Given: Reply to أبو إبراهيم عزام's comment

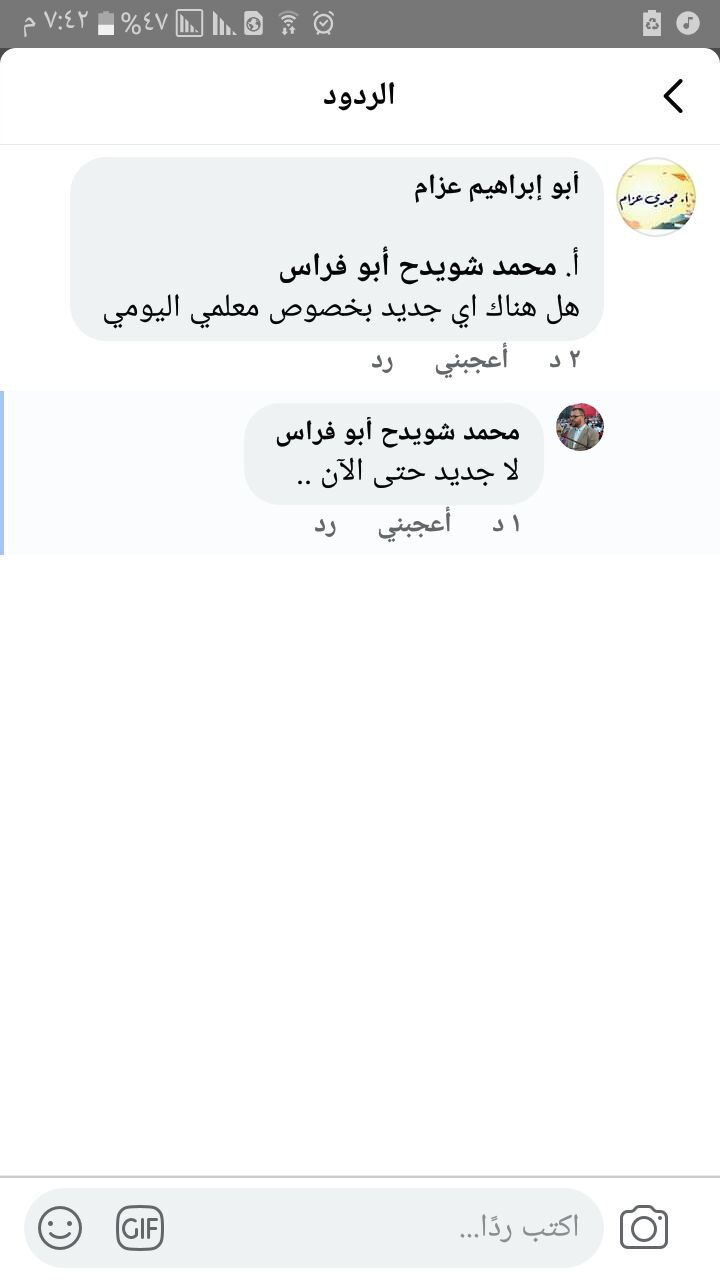Looking at the screenshot, I should click(x=383, y=361).
